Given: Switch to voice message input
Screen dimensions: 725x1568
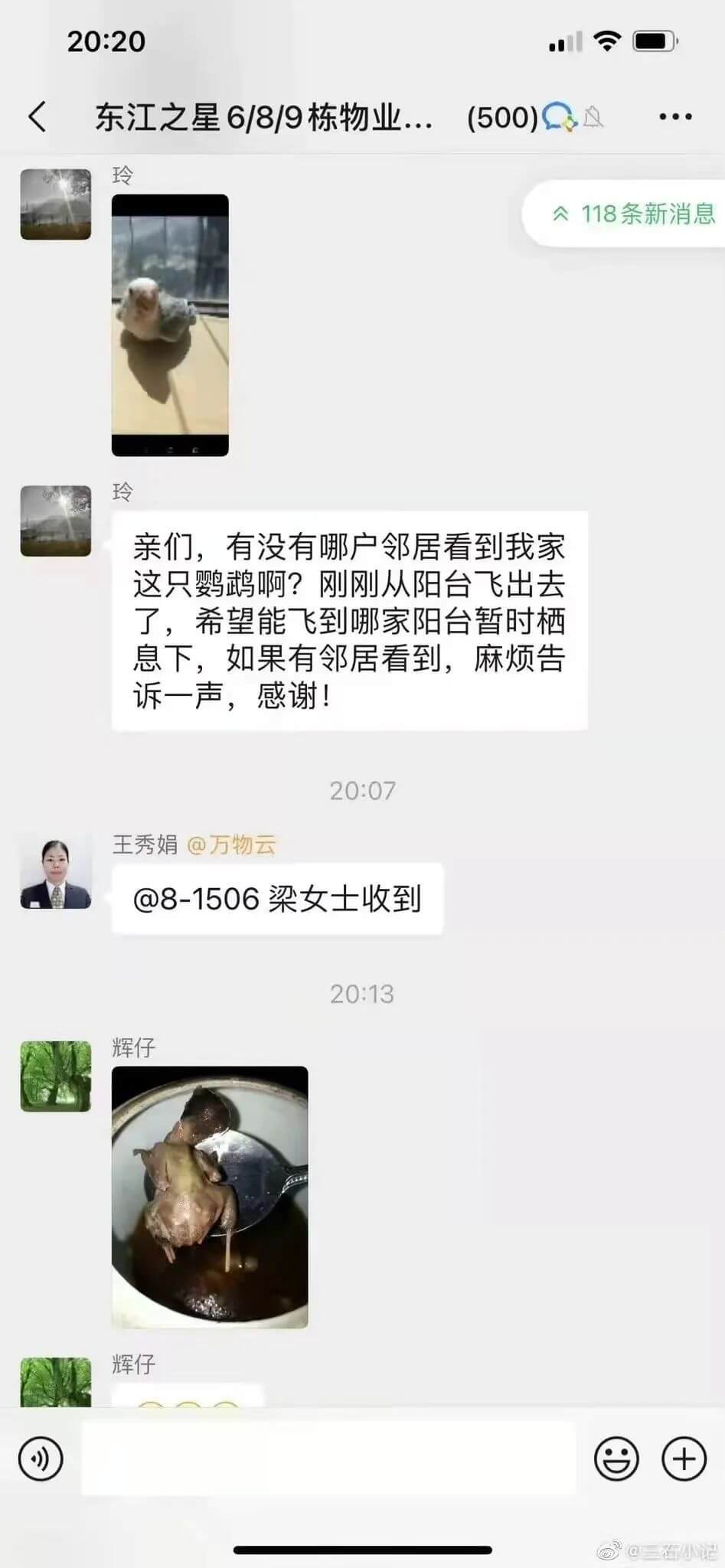Looking at the screenshot, I should [41, 1459].
